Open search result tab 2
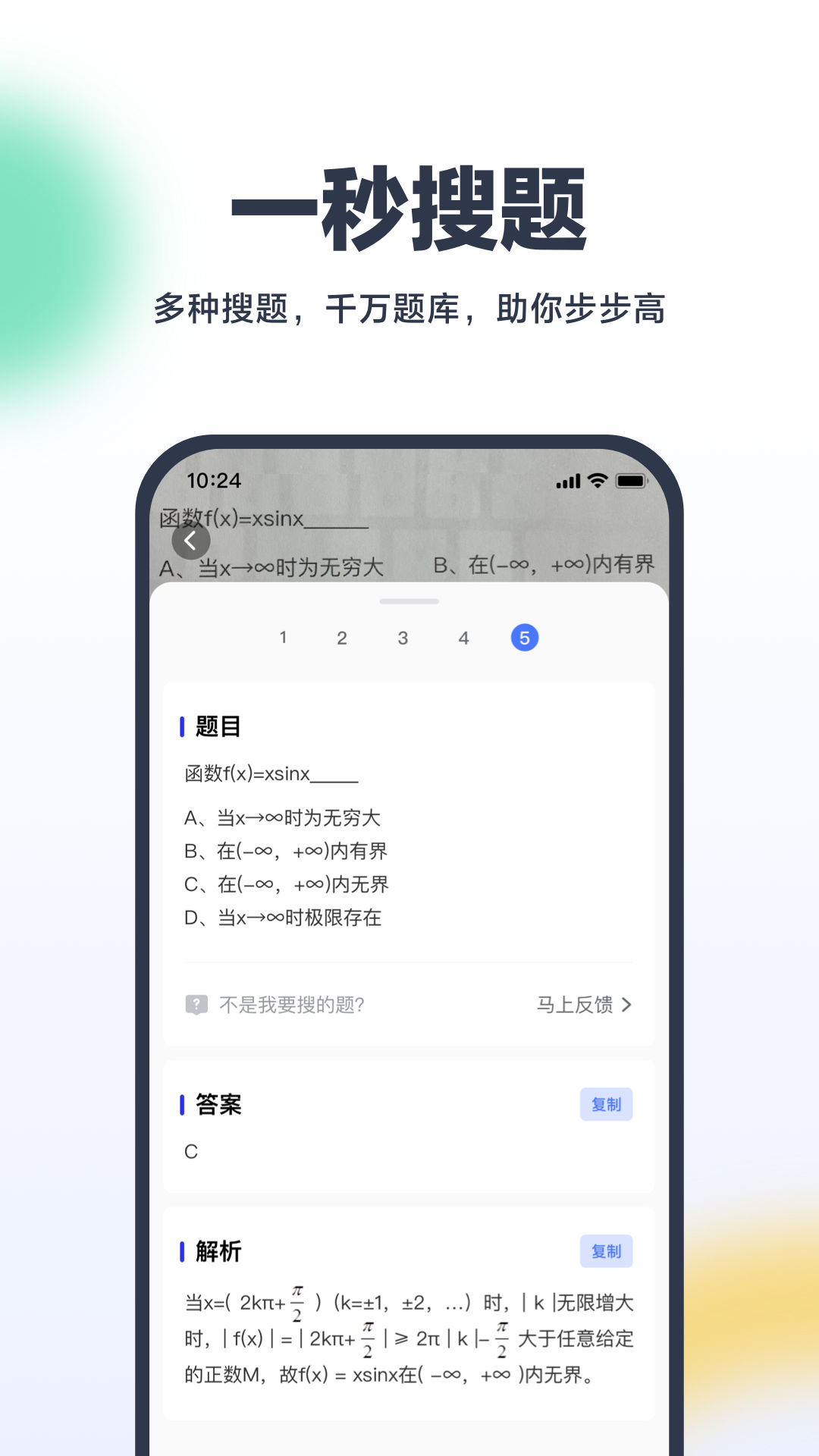Image resolution: width=819 pixels, height=1456 pixels. click(x=343, y=638)
